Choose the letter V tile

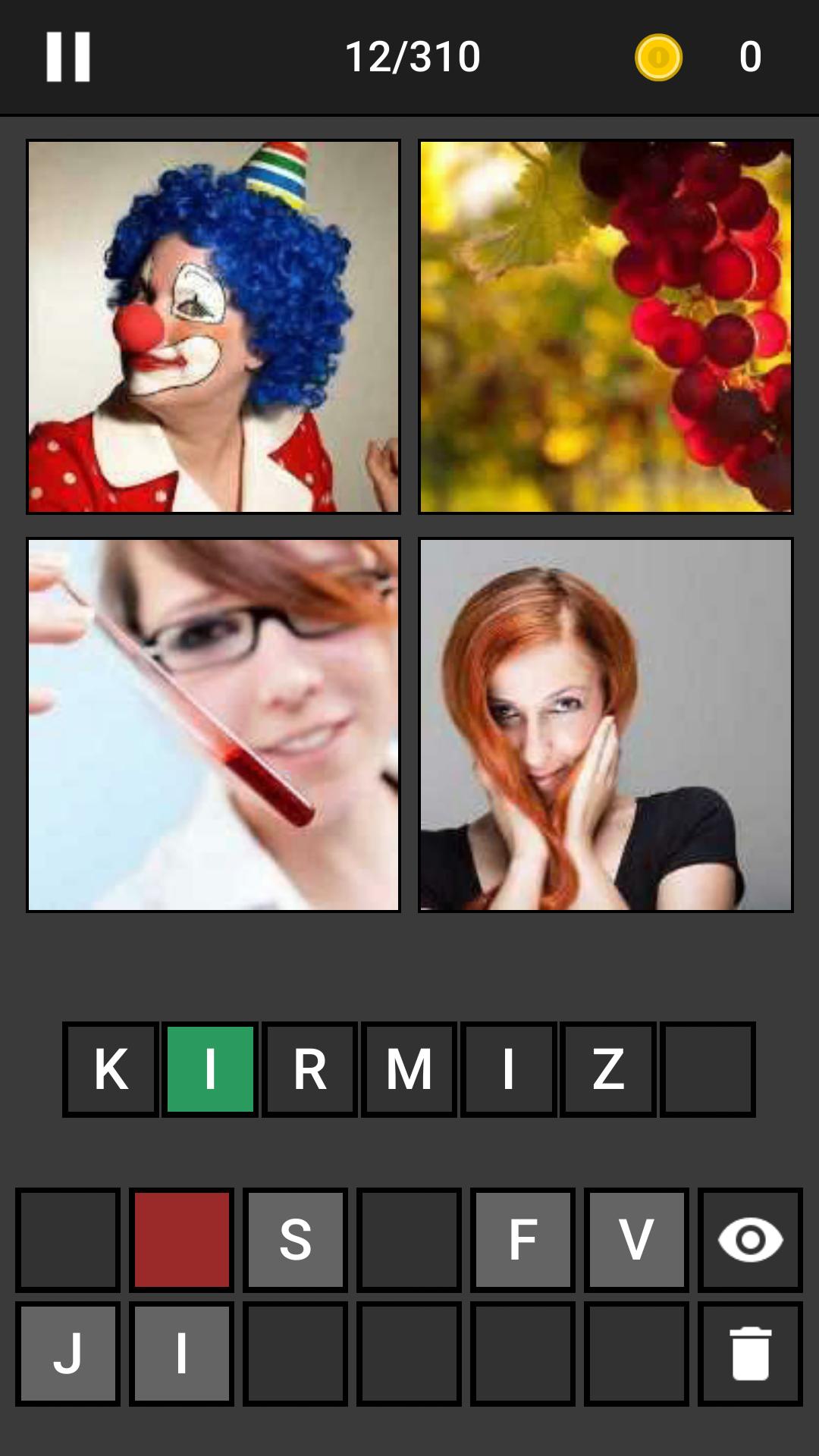[x=636, y=1240]
